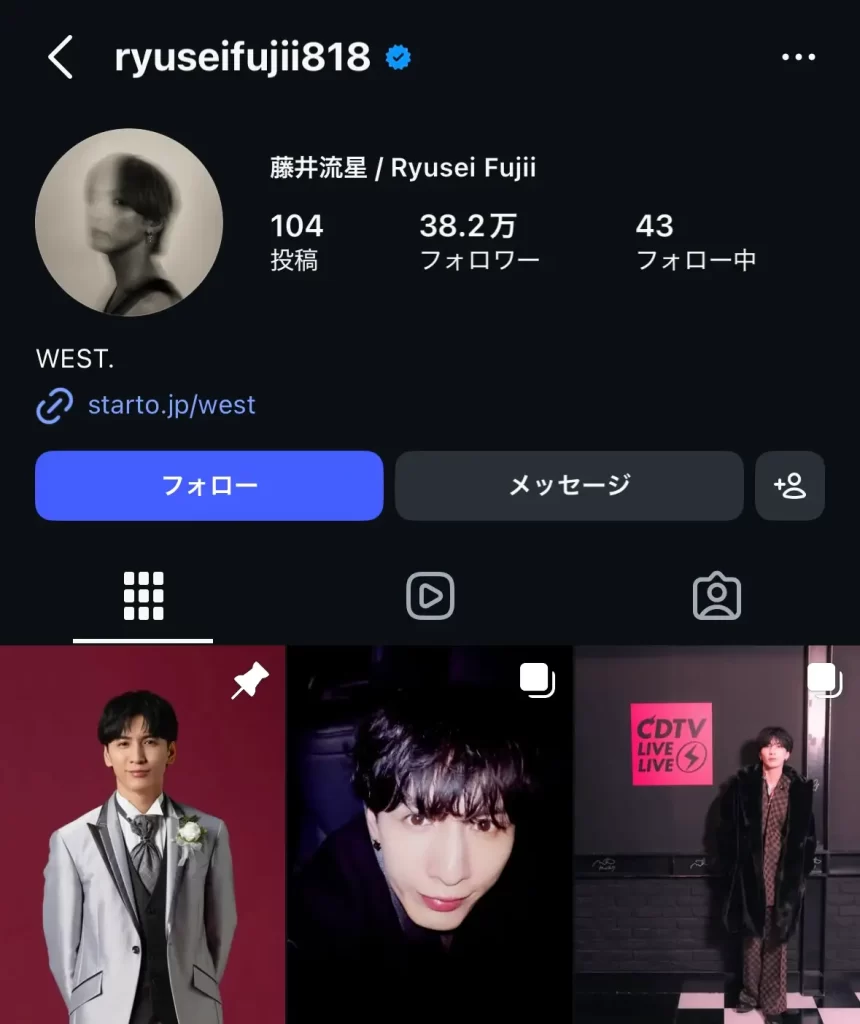Tap the メッセージ button
Viewport: 860px width, 1024px height.
click(569, 486)
